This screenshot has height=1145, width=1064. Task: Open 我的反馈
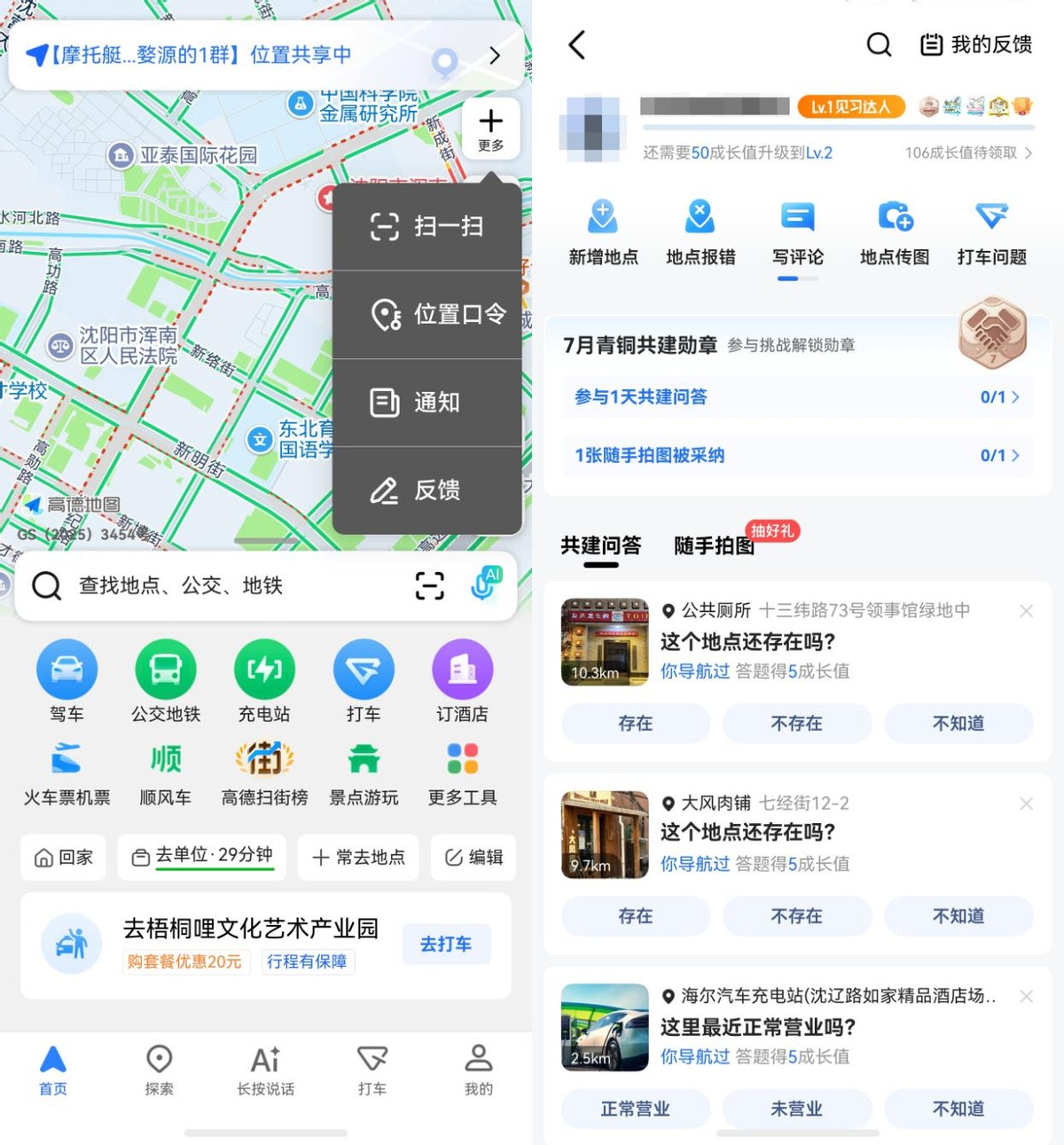click(976, 44)
